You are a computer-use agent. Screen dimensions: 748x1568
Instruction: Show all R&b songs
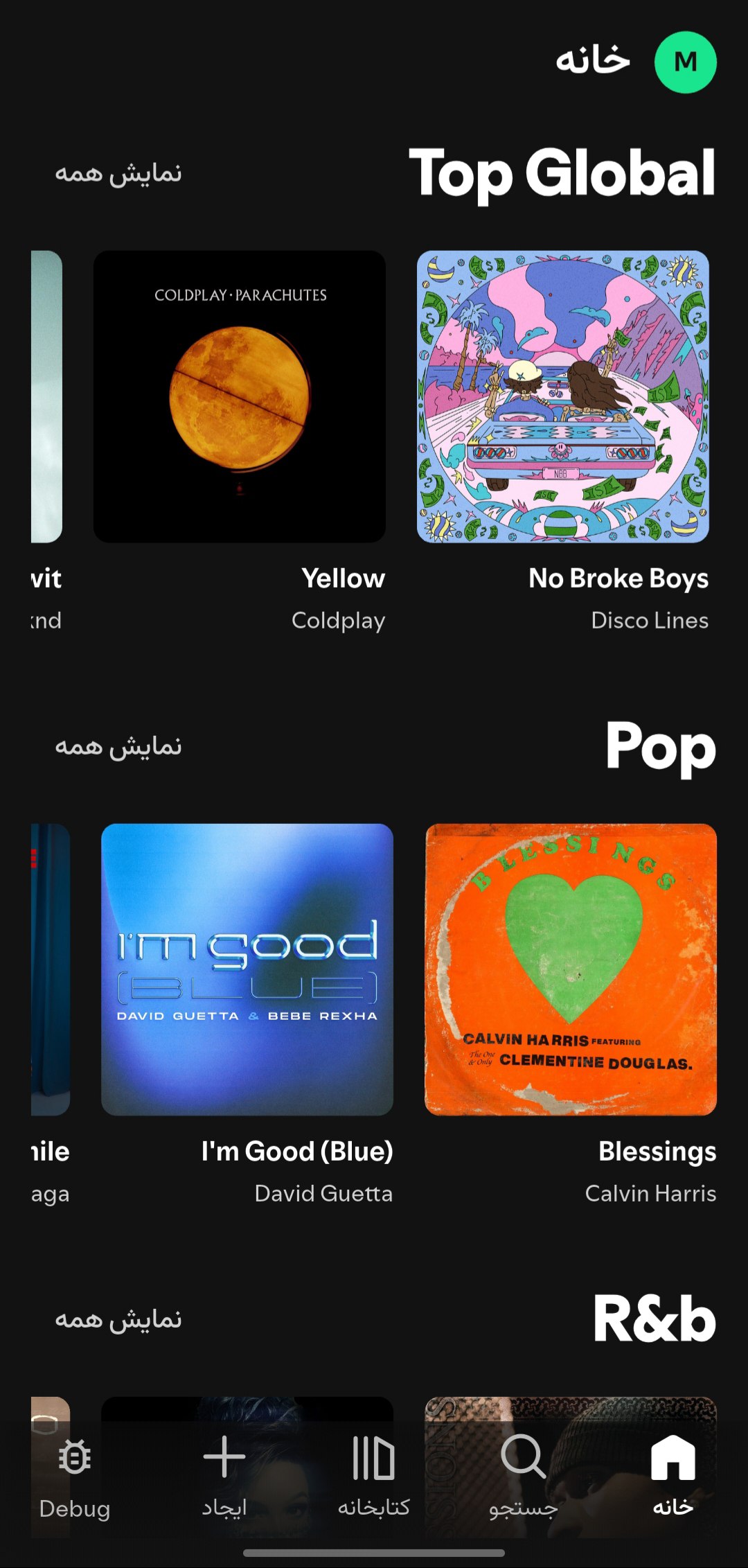pyautogui.click(x=118, y=1319)
